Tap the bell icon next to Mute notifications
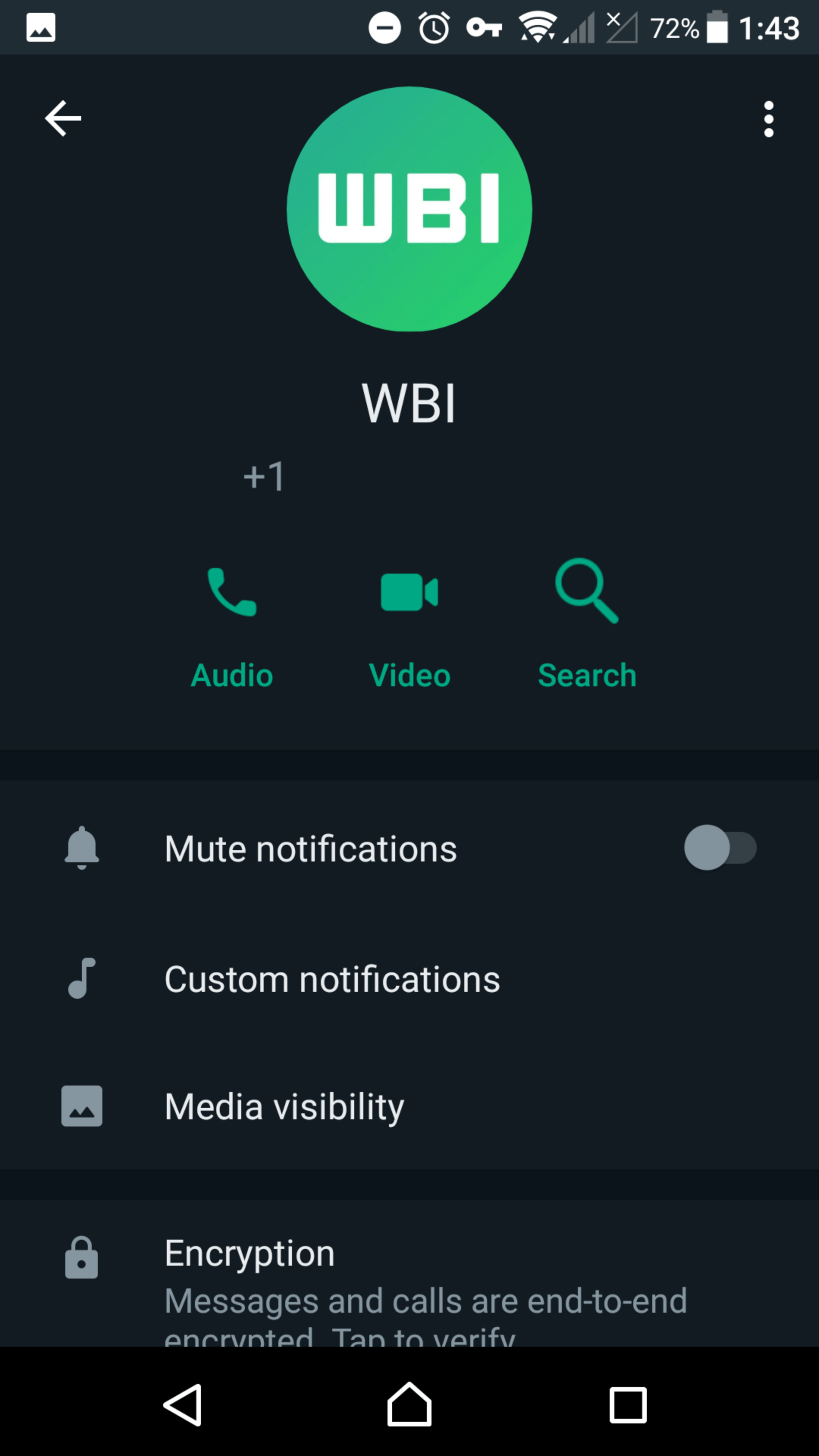Image resolution: width=819 pixels, height=1456 pixels. (82, 847)
